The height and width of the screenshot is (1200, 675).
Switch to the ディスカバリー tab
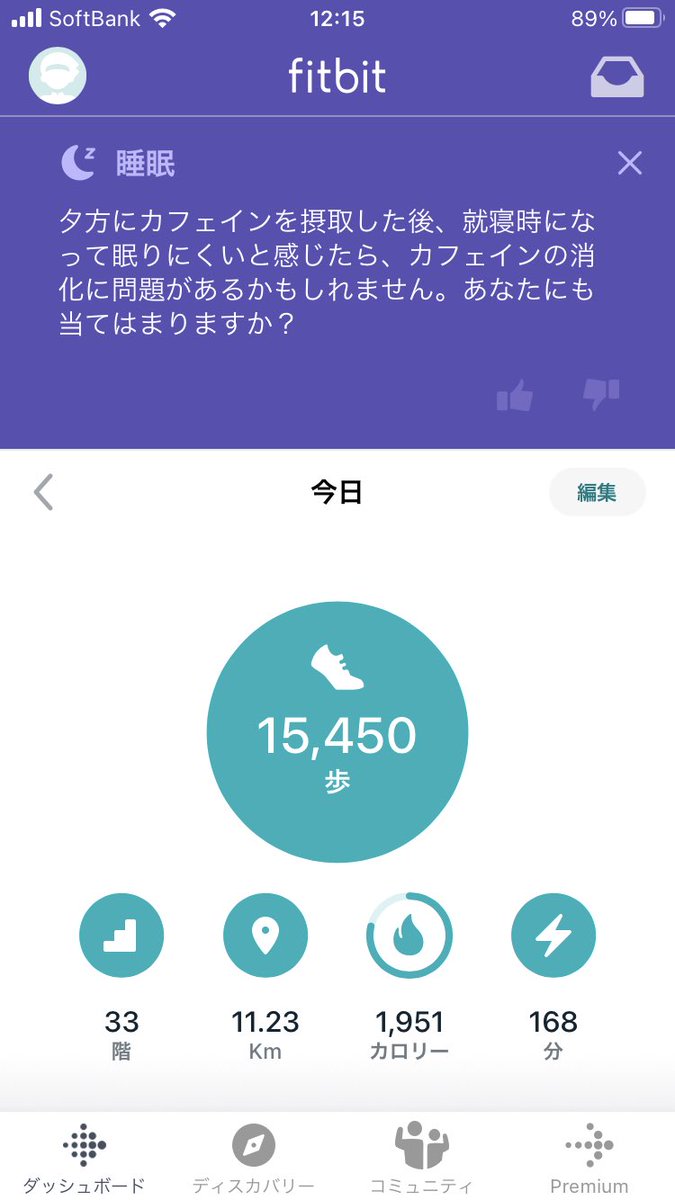253,1158
